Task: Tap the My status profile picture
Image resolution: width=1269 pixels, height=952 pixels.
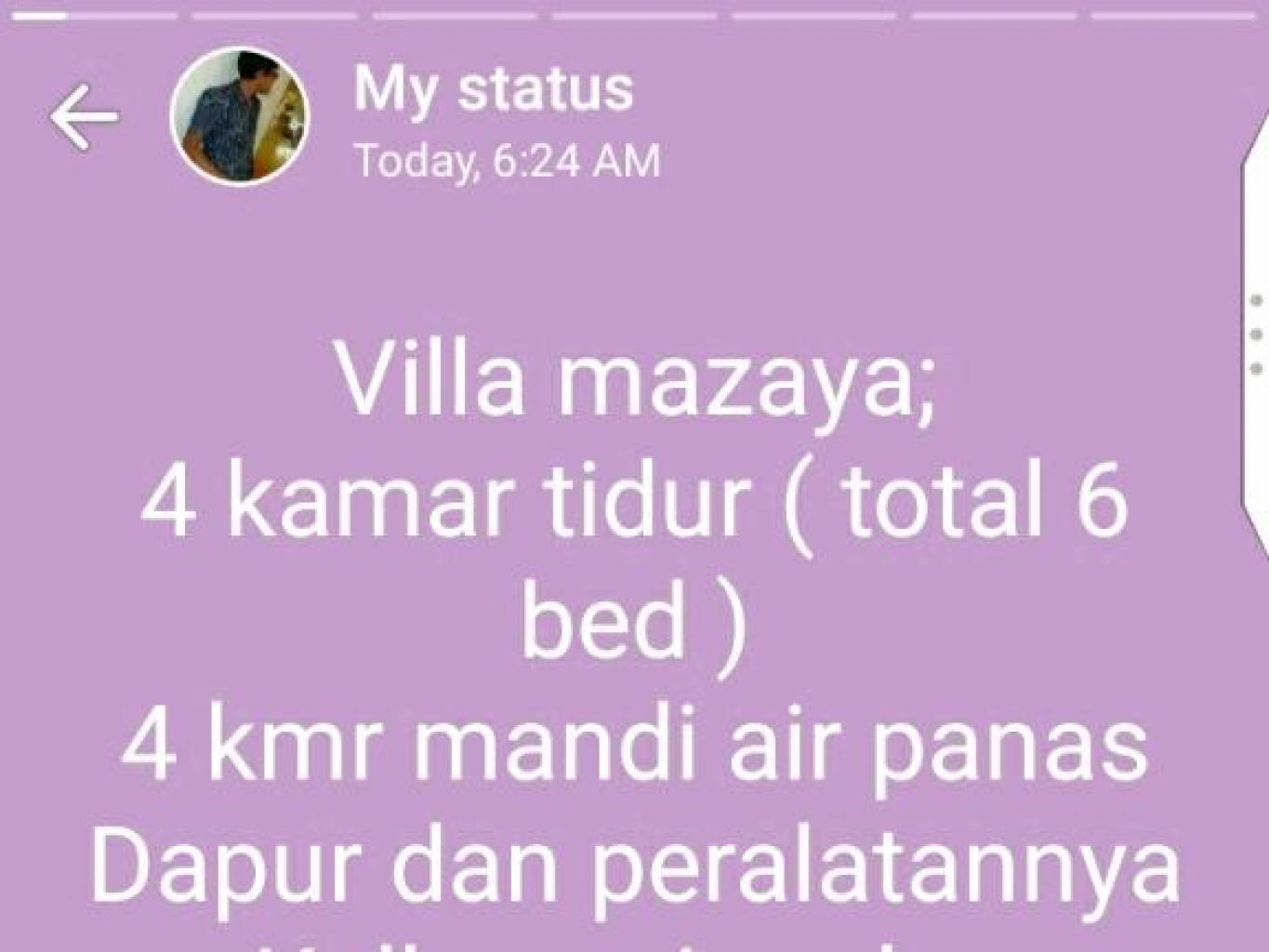Action: (240, 117)
